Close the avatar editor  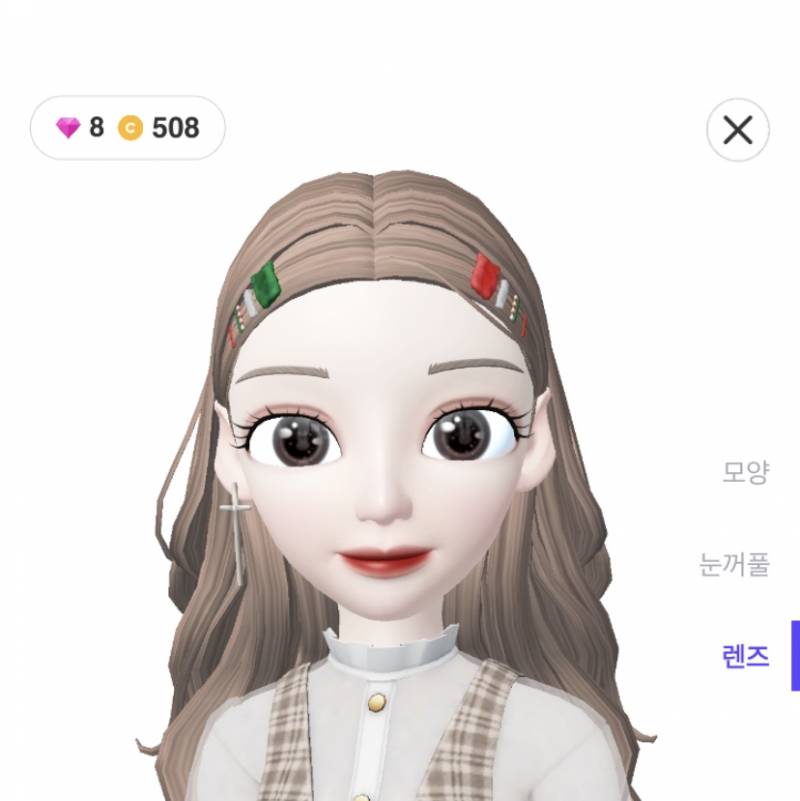737,129
